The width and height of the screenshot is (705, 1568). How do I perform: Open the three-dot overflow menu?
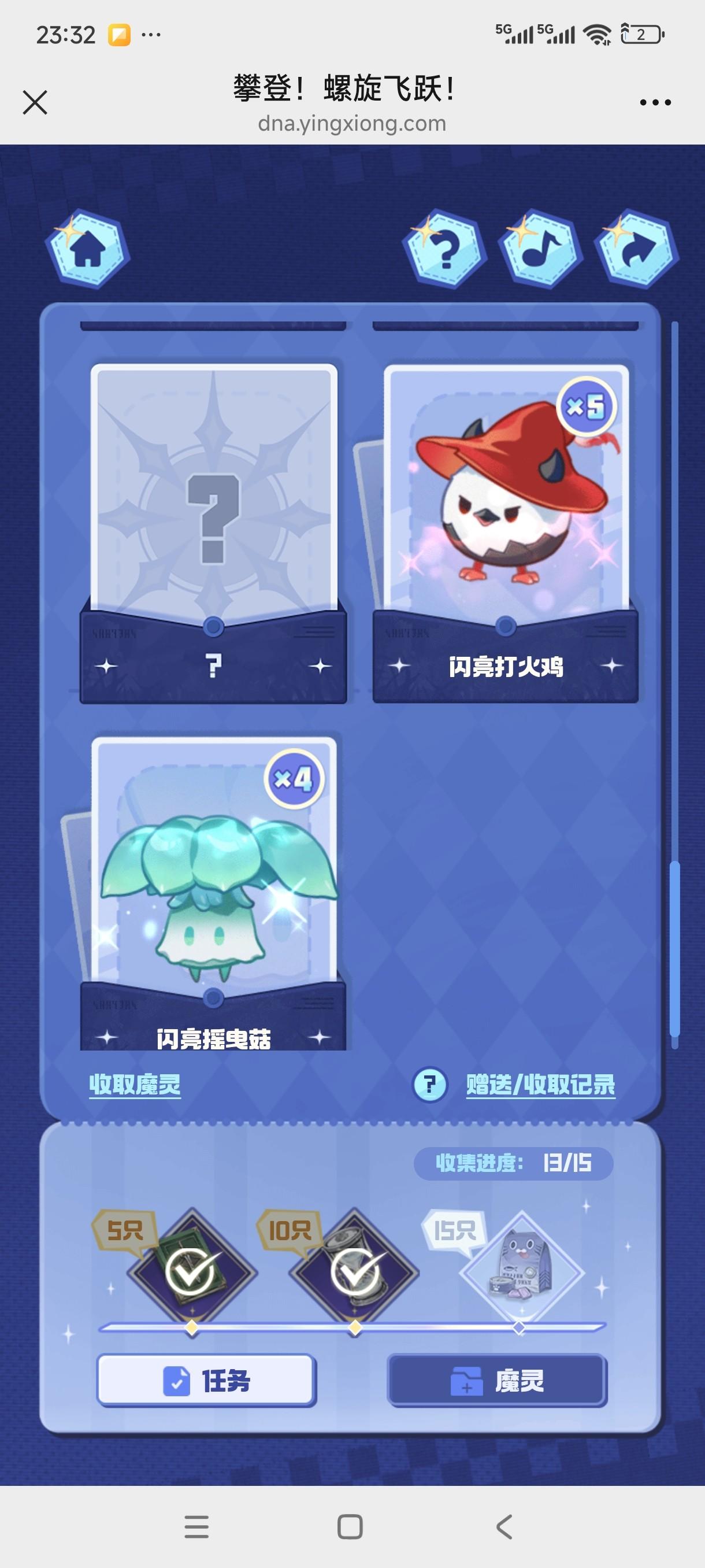(x=655, y=102)
